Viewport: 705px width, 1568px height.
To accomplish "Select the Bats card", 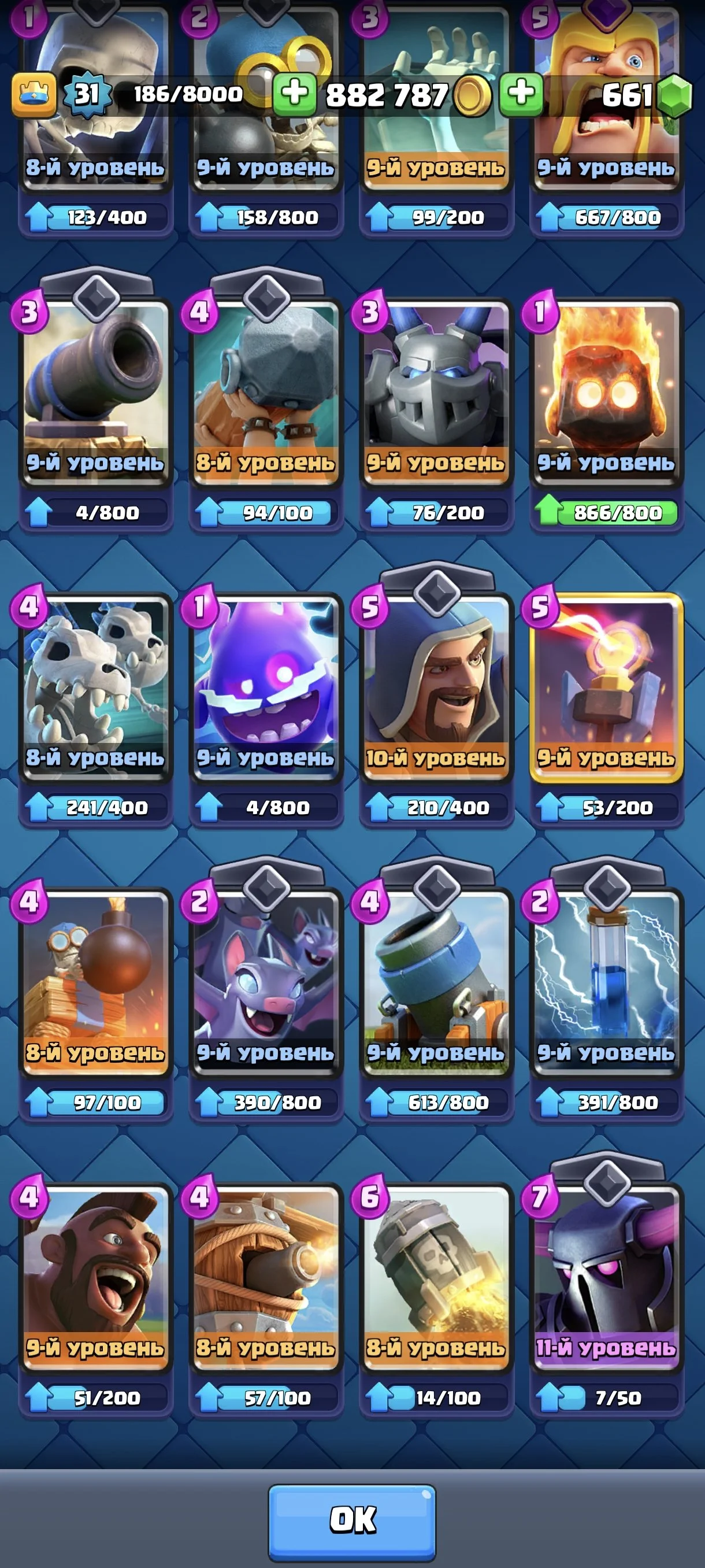I will pos(266,983).
